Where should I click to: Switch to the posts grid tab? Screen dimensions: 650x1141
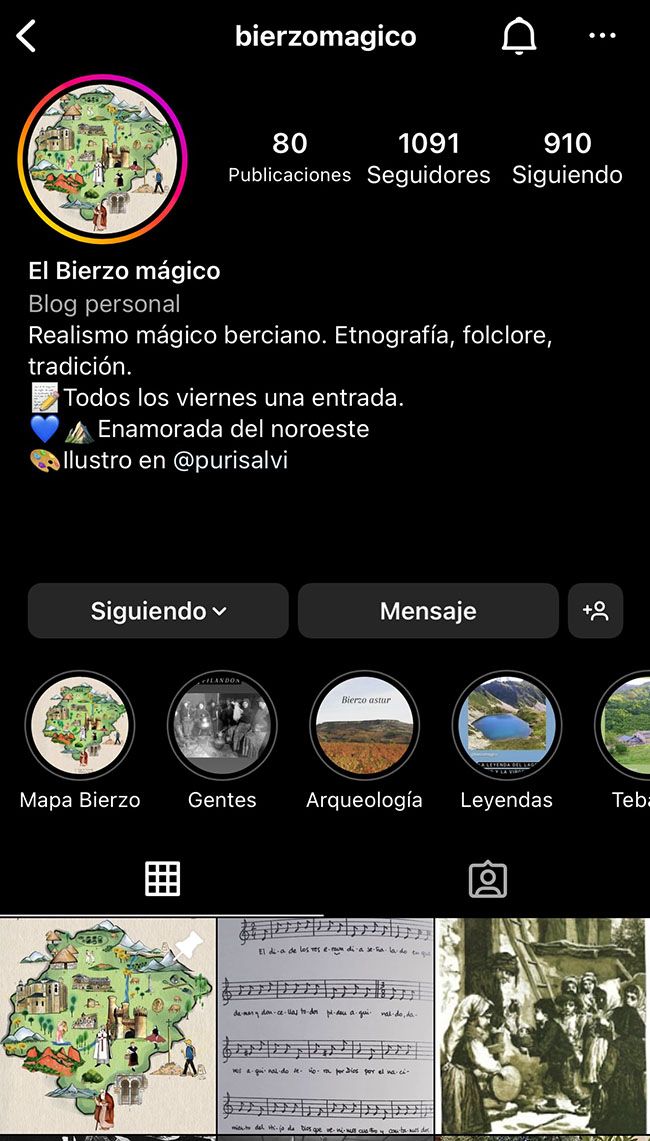click(162, 879)
